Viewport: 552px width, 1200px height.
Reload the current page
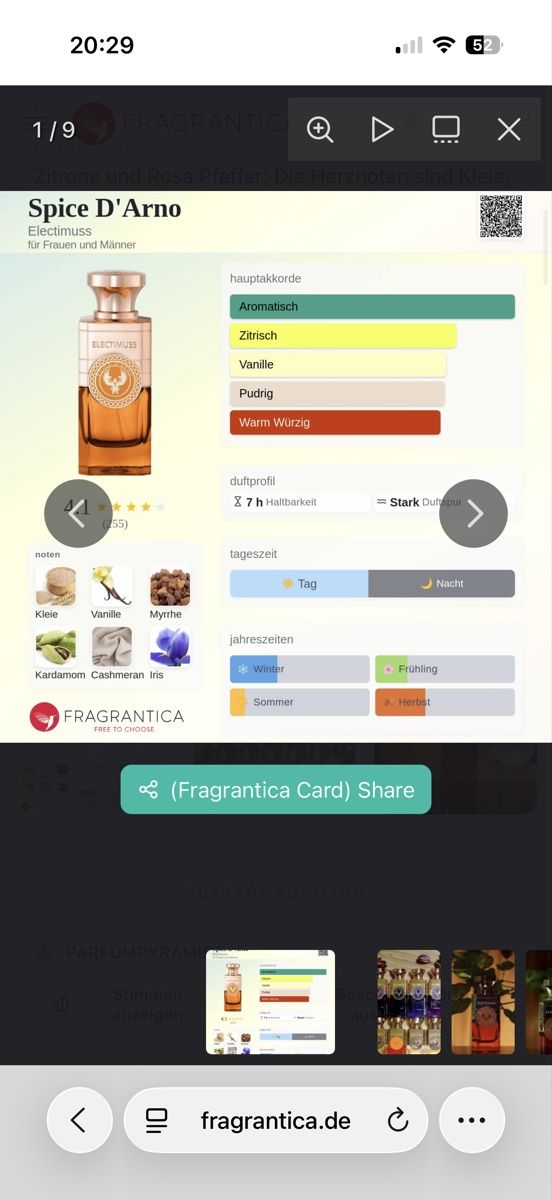click(x=398, y=1121)
